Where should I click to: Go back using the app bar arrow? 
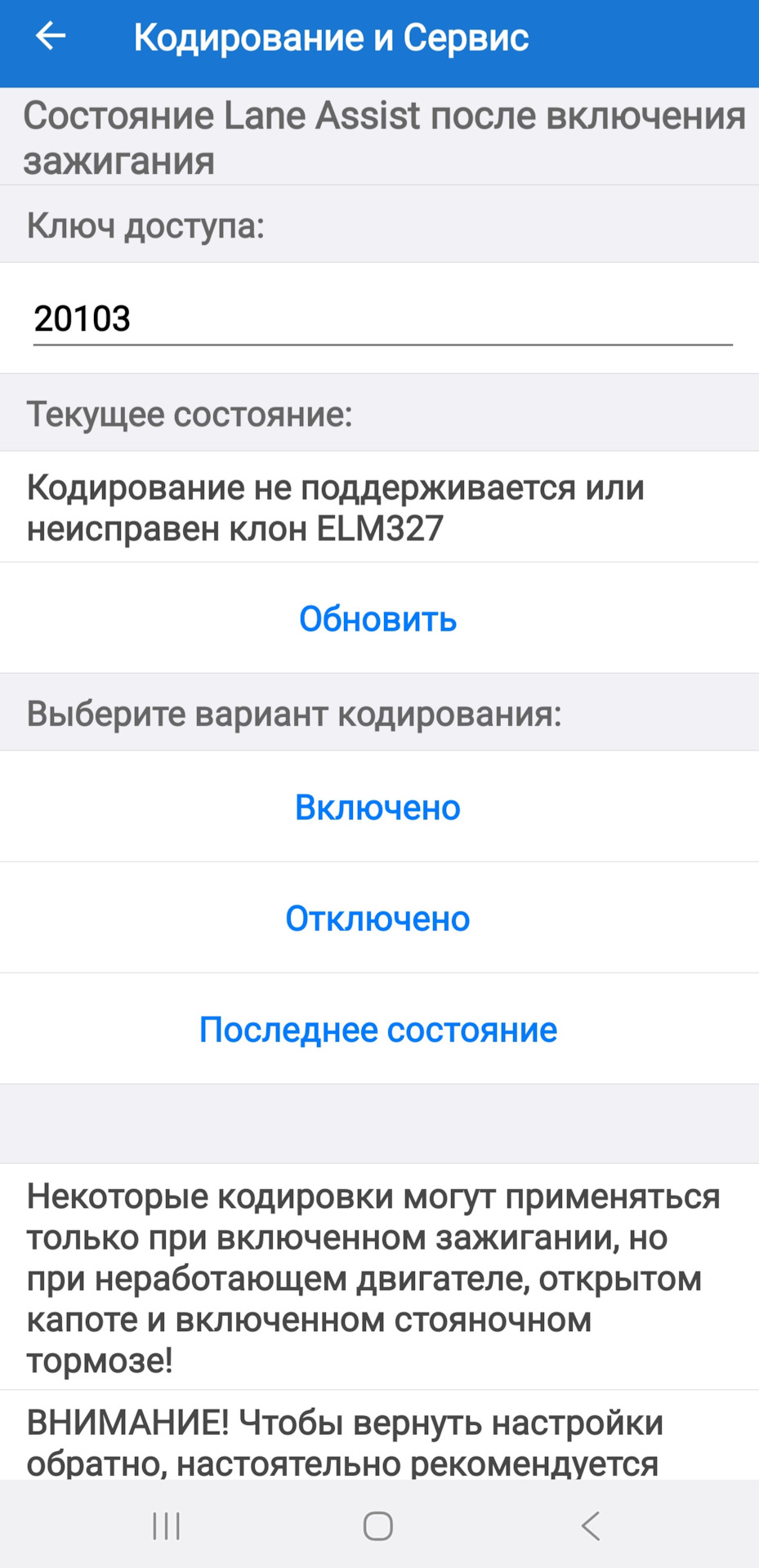click(x=51, y=36)
